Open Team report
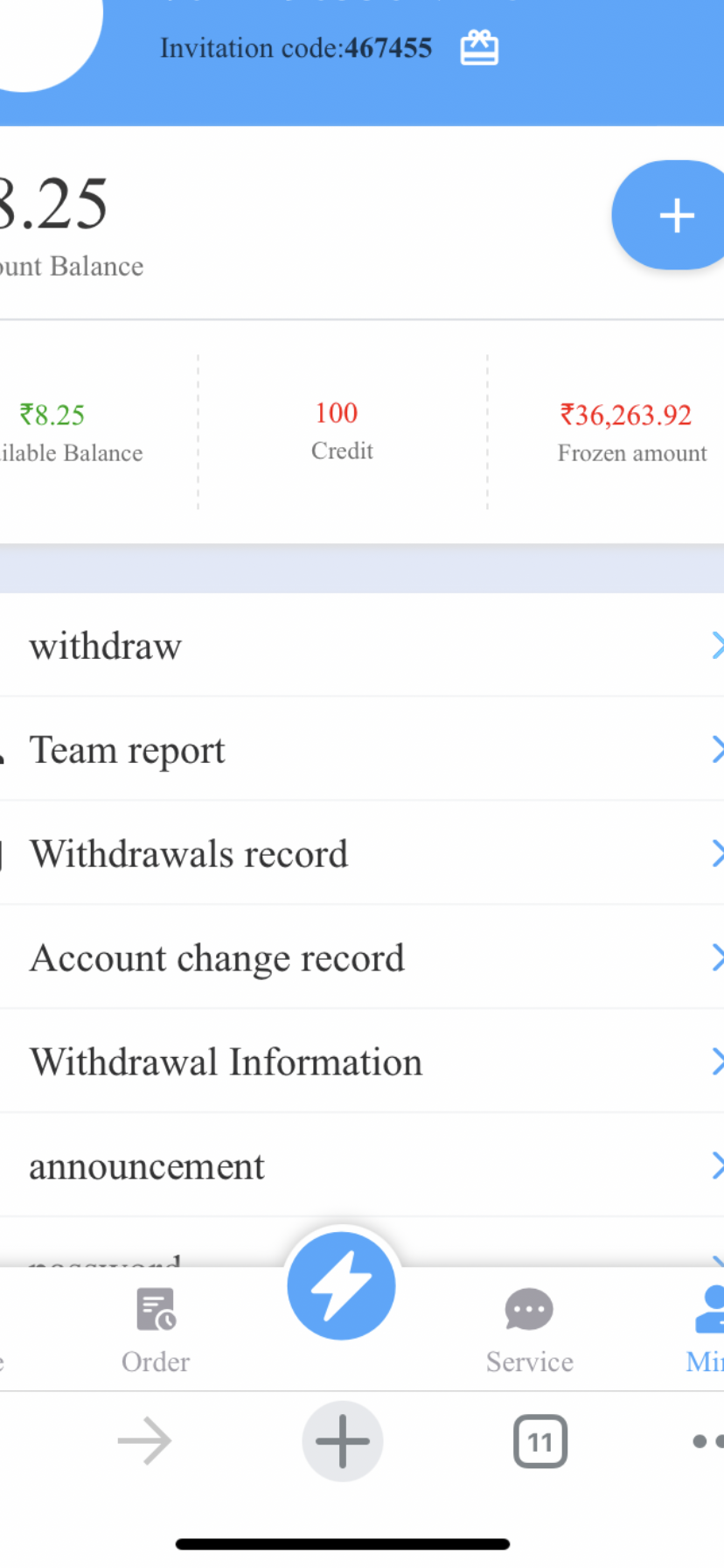This screenshot has width=724, height=1568. [x=362, y=750]
